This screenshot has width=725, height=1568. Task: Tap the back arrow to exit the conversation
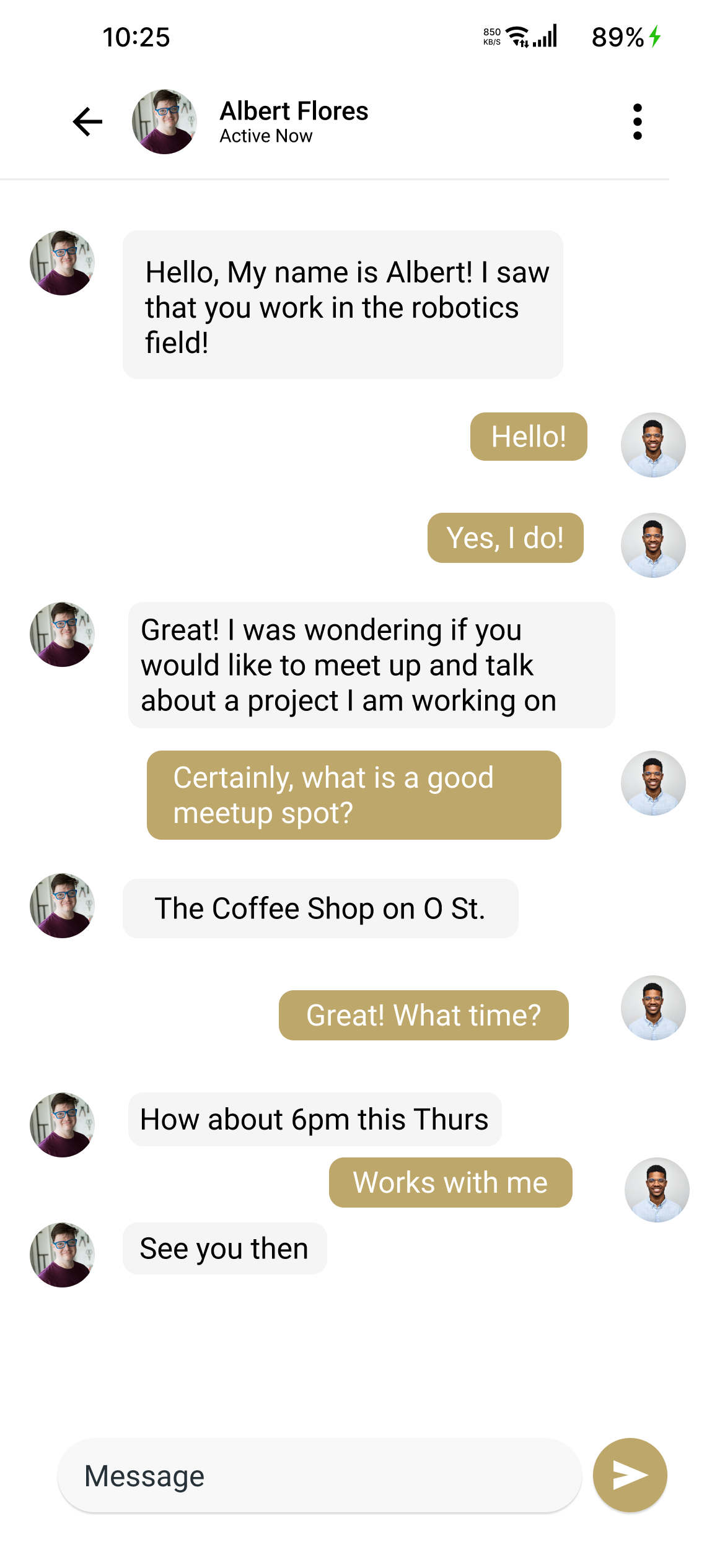87,121
